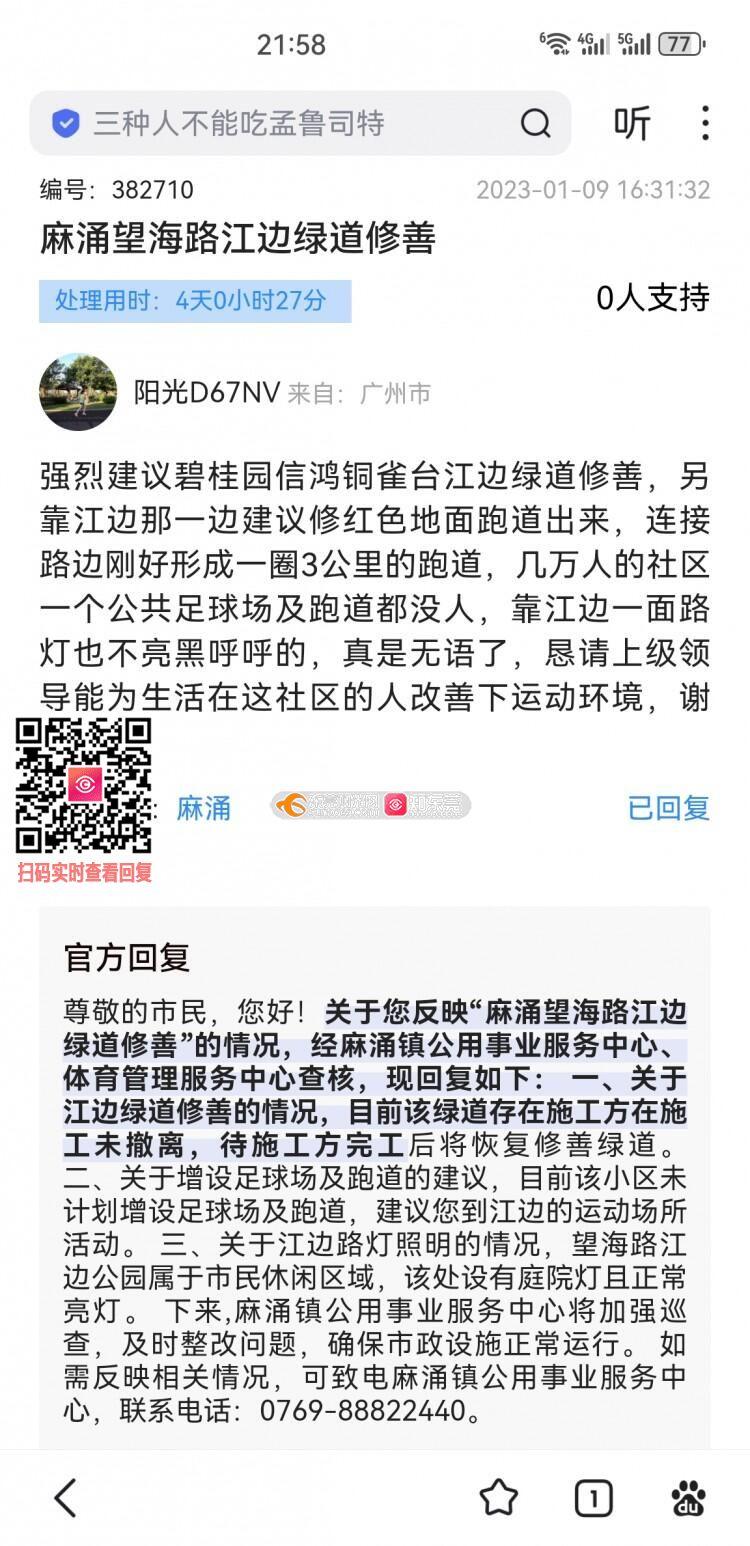Open user 阳光D67NV's avatar
Viewport: 750px width, 1546px height.
(78, 392)
